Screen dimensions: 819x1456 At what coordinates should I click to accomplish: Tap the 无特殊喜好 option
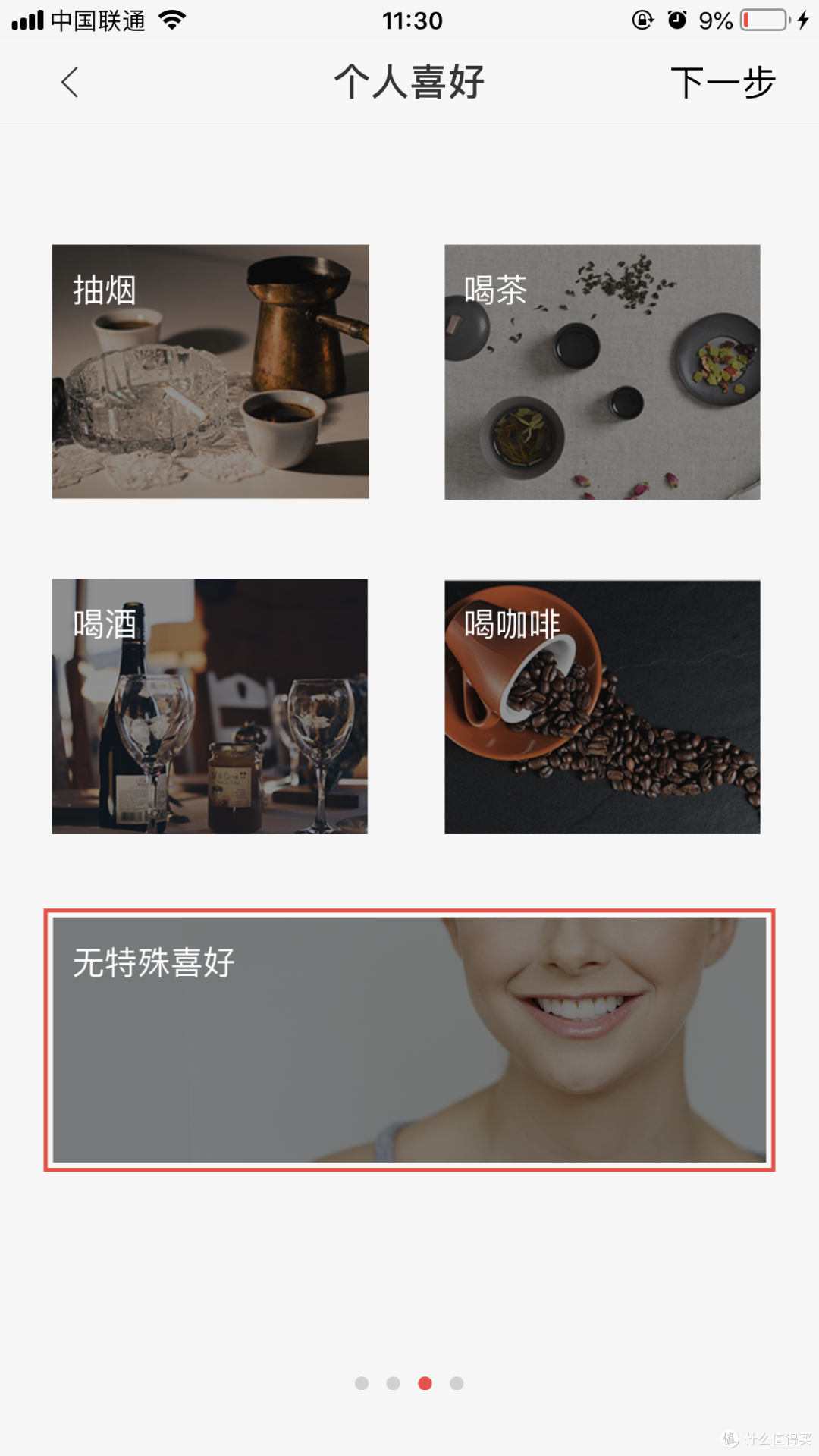[x=409, y=1040]
